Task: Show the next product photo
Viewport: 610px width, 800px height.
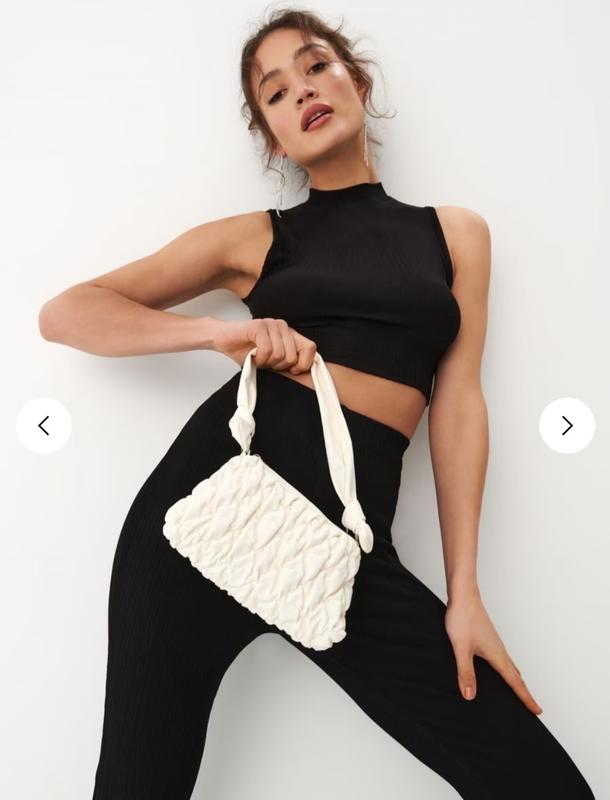Action: coord(567,426)
